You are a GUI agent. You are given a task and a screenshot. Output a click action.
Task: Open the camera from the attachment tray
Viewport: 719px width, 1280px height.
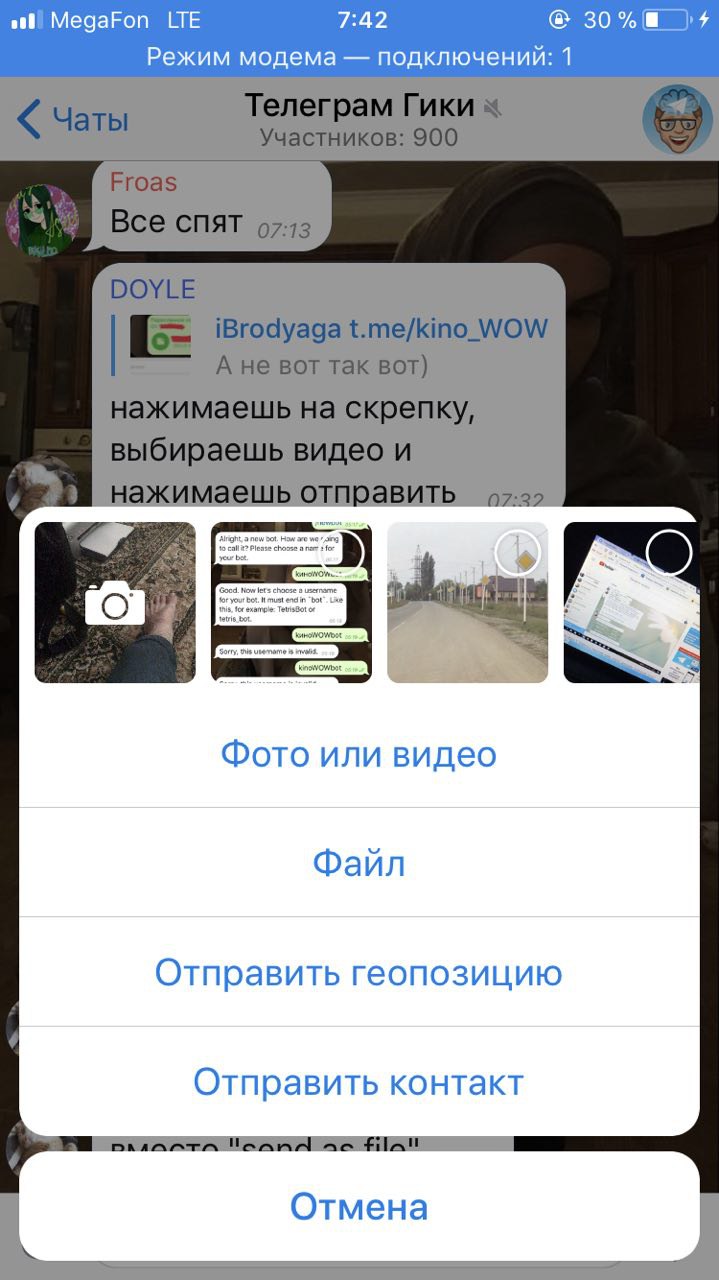115,603
